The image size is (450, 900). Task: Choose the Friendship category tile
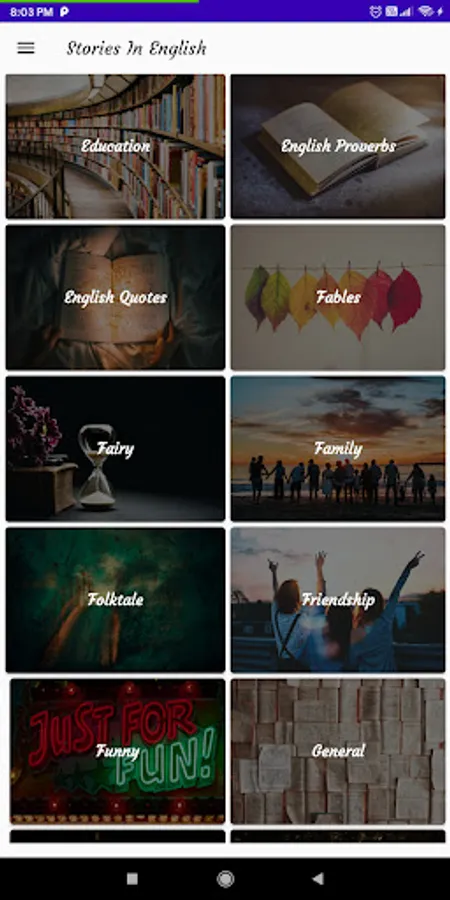pos(338,600)
